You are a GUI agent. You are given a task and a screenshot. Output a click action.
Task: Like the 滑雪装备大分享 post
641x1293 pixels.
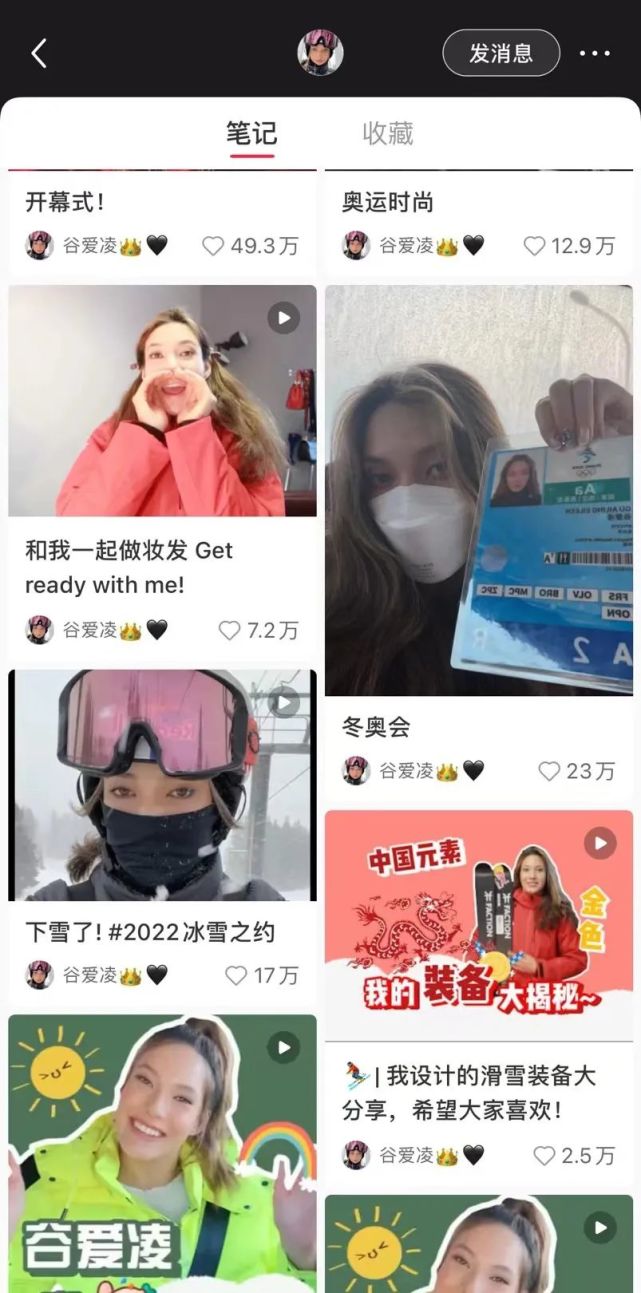(544, 1155)
